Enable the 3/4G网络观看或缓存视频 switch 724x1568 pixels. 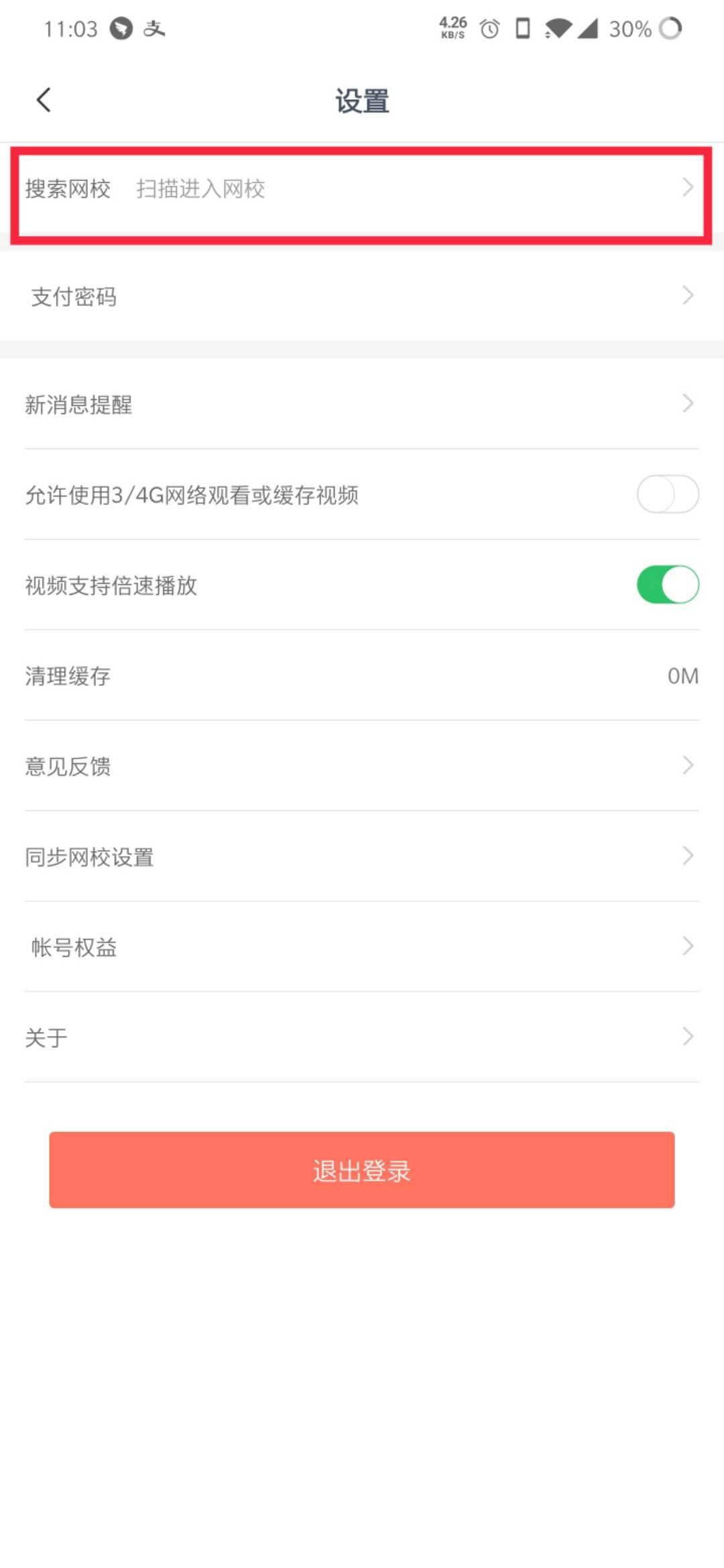coord(667,495)
